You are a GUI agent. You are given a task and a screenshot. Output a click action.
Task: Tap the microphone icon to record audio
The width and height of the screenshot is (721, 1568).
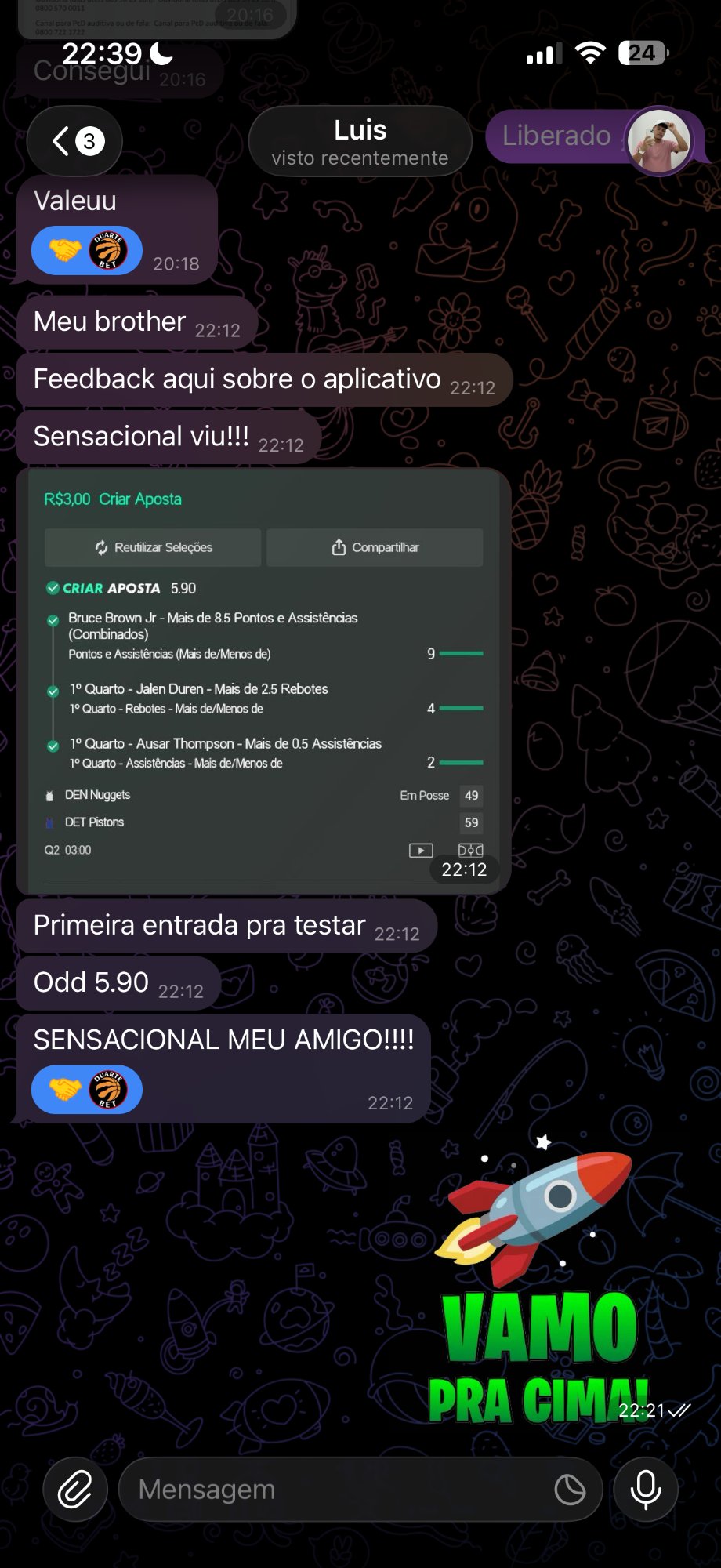(645, 1490)
